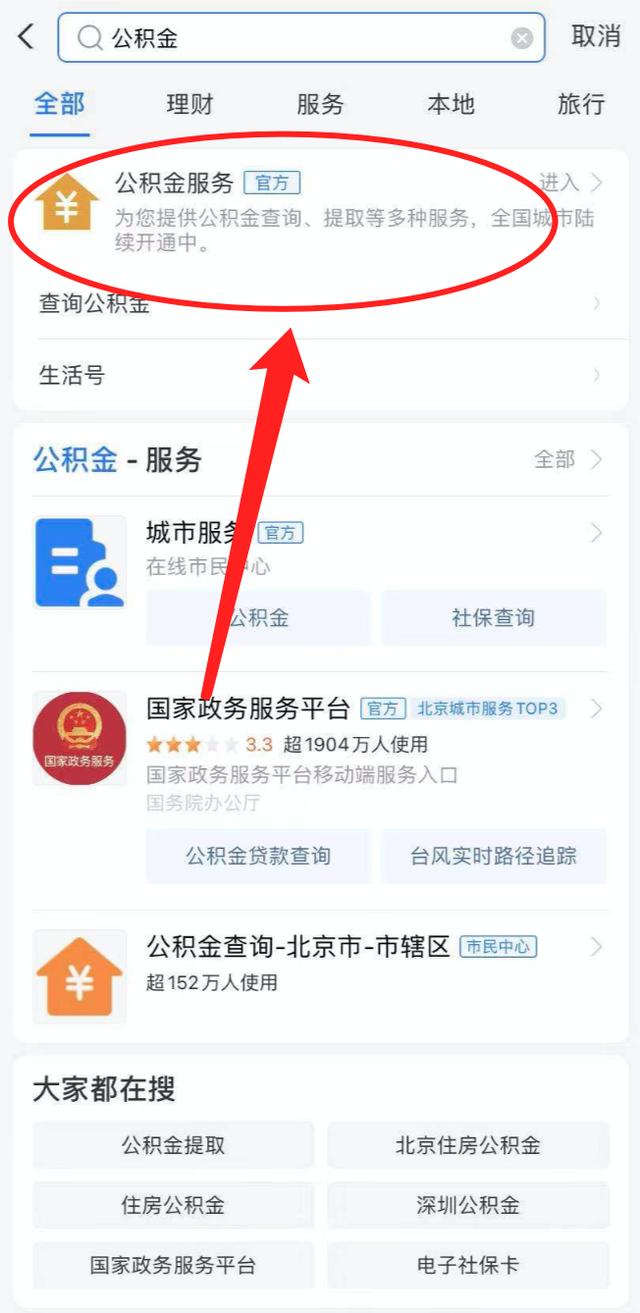Image resolution: width=640 pixels, height=1313 pixels.
Task: Clear the search text with the X
Action: (x=522, y=38)
